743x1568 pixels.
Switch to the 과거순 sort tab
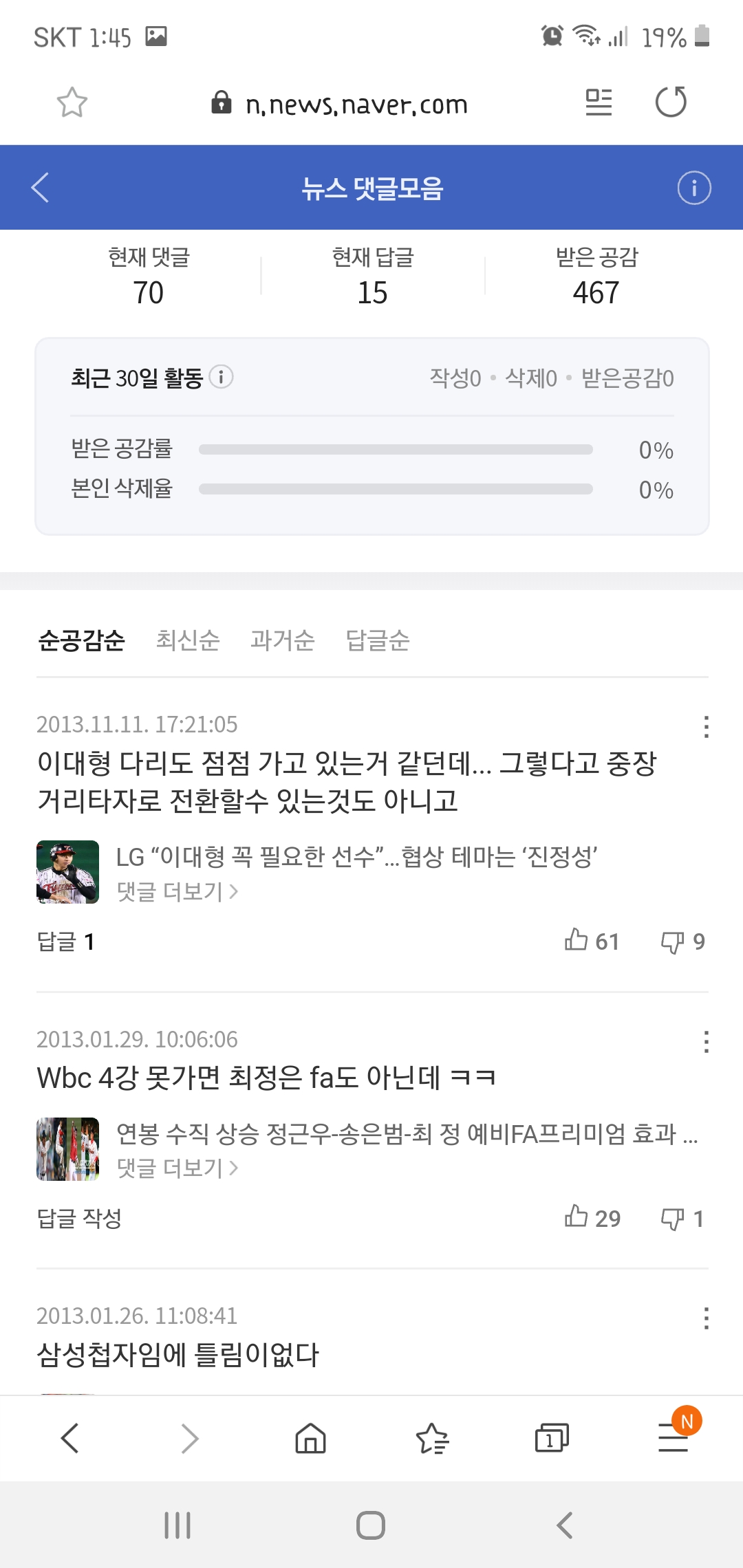pos(282,640)
